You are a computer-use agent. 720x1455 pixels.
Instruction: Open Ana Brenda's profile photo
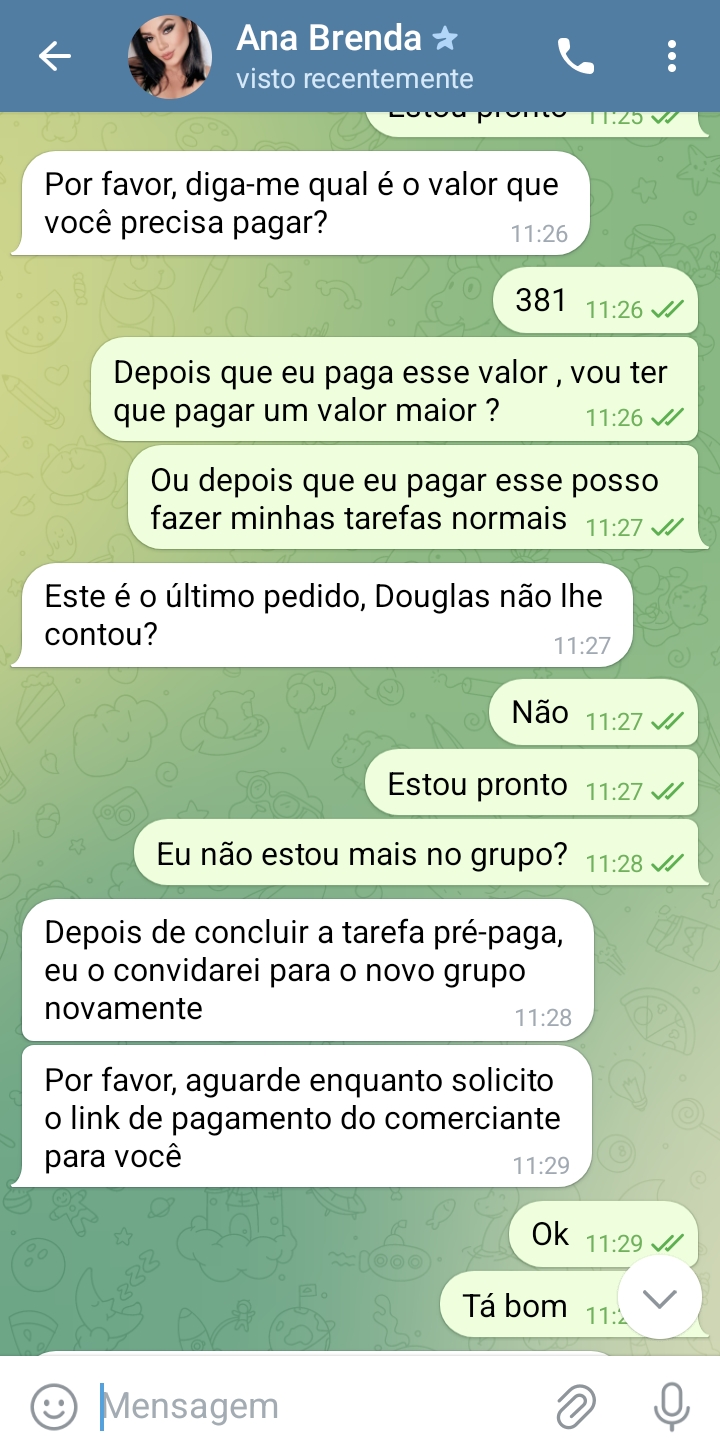170,57
